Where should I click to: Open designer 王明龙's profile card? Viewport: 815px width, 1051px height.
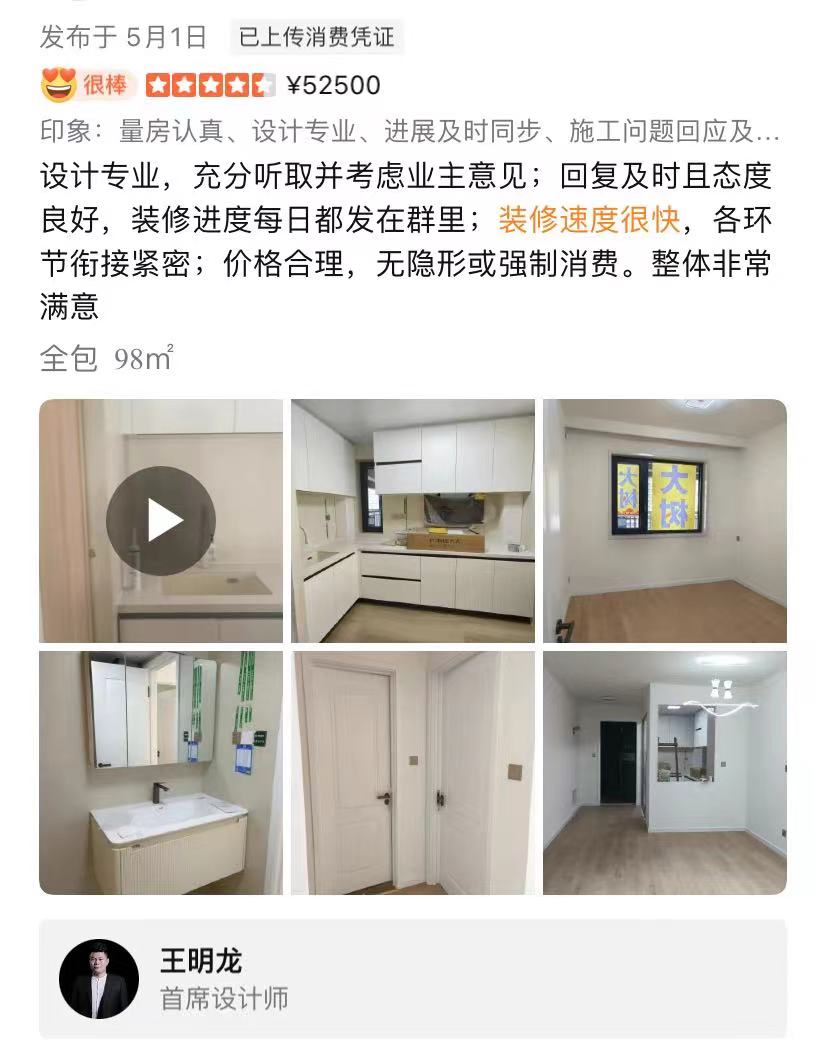[x=412, y=978]
